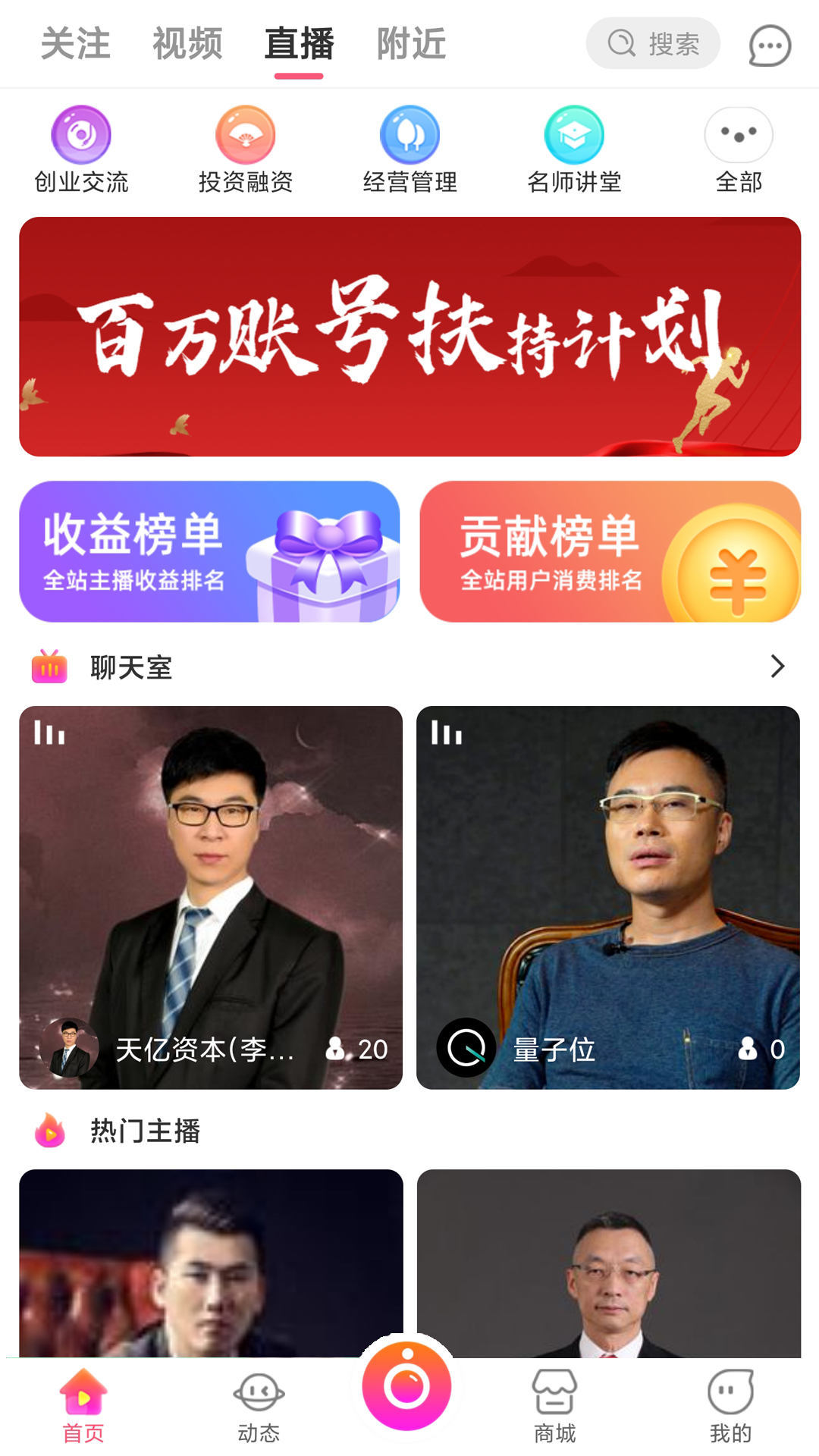
Task: Open the 贡献榜单 contribution banner
Action: point(610,551)
